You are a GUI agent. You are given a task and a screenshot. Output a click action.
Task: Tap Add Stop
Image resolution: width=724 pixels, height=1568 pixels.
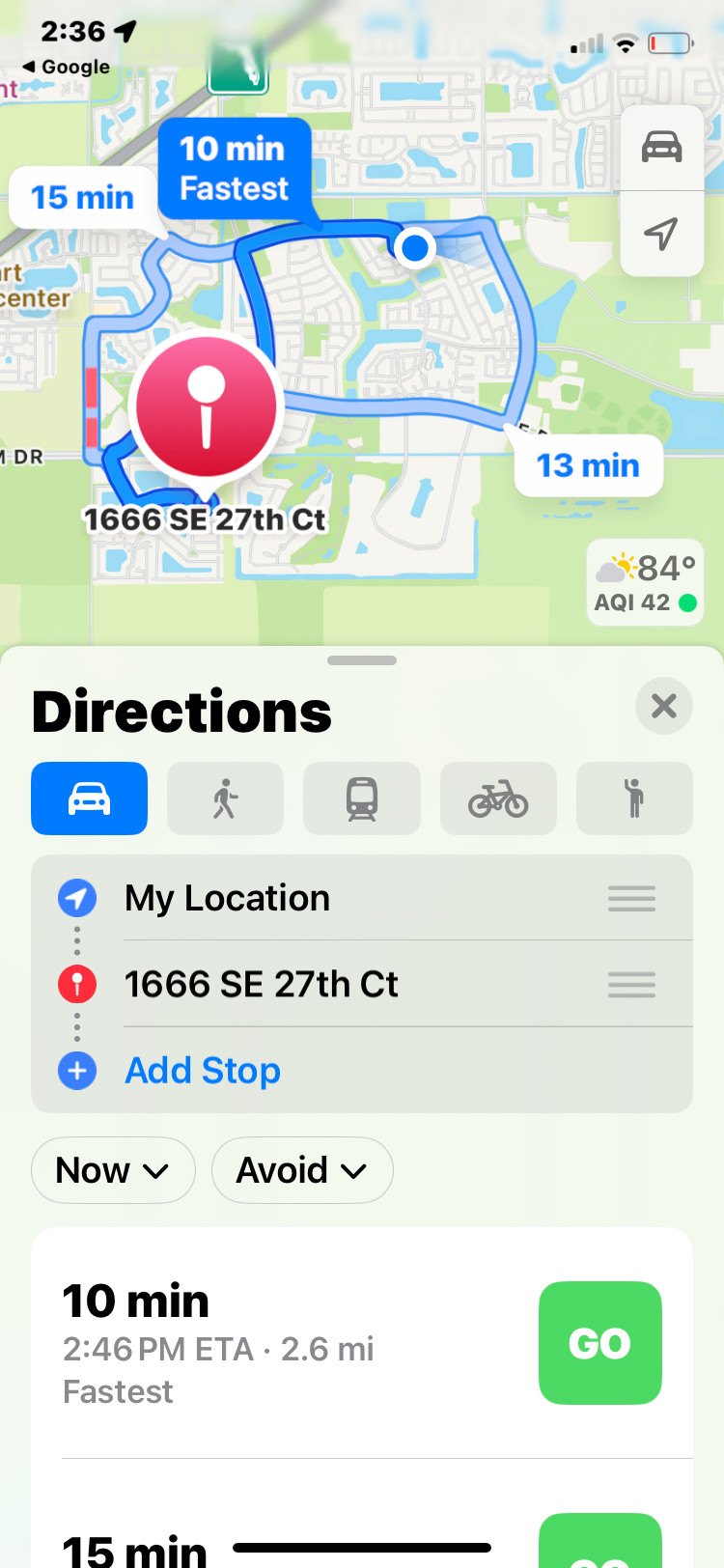[203, 1071]
